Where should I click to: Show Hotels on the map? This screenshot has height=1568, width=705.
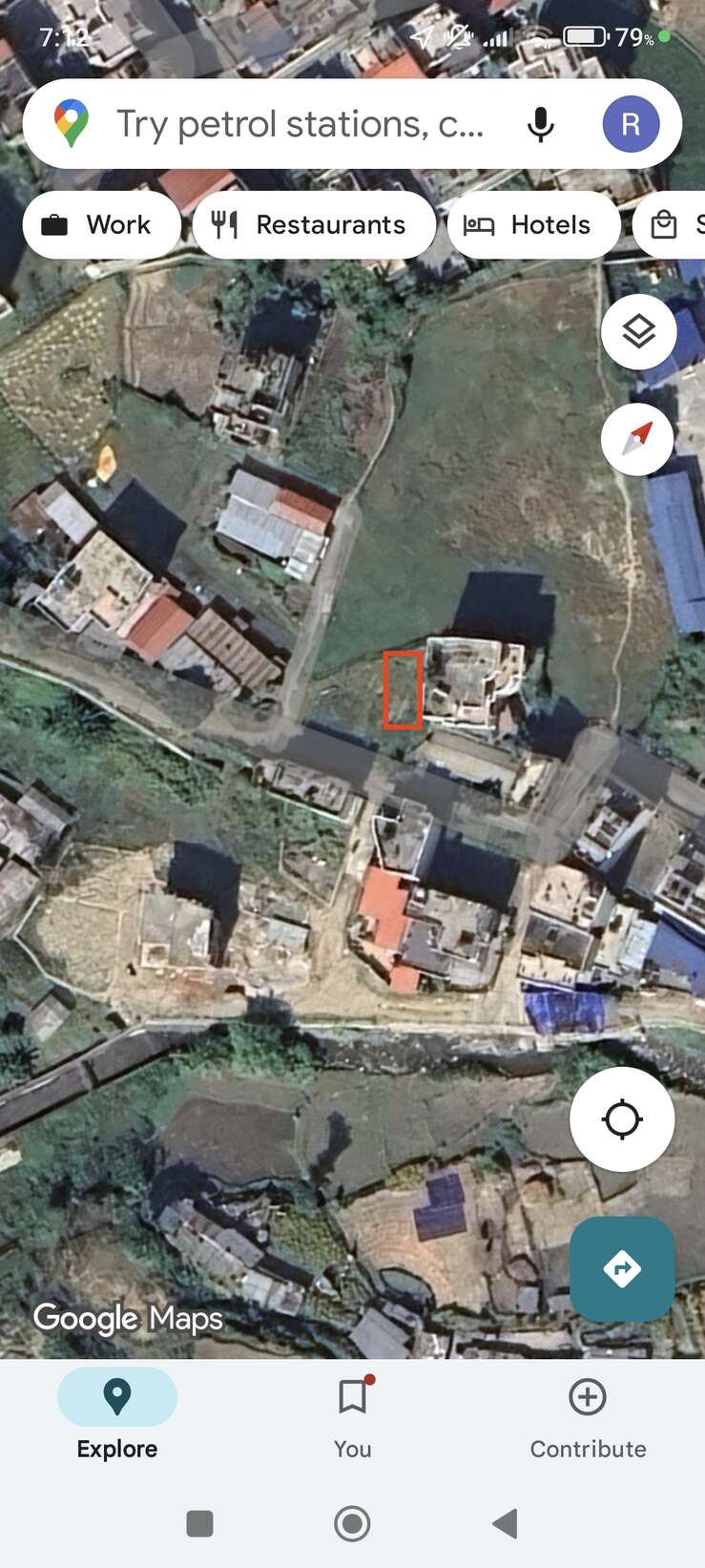coord(532,225)
